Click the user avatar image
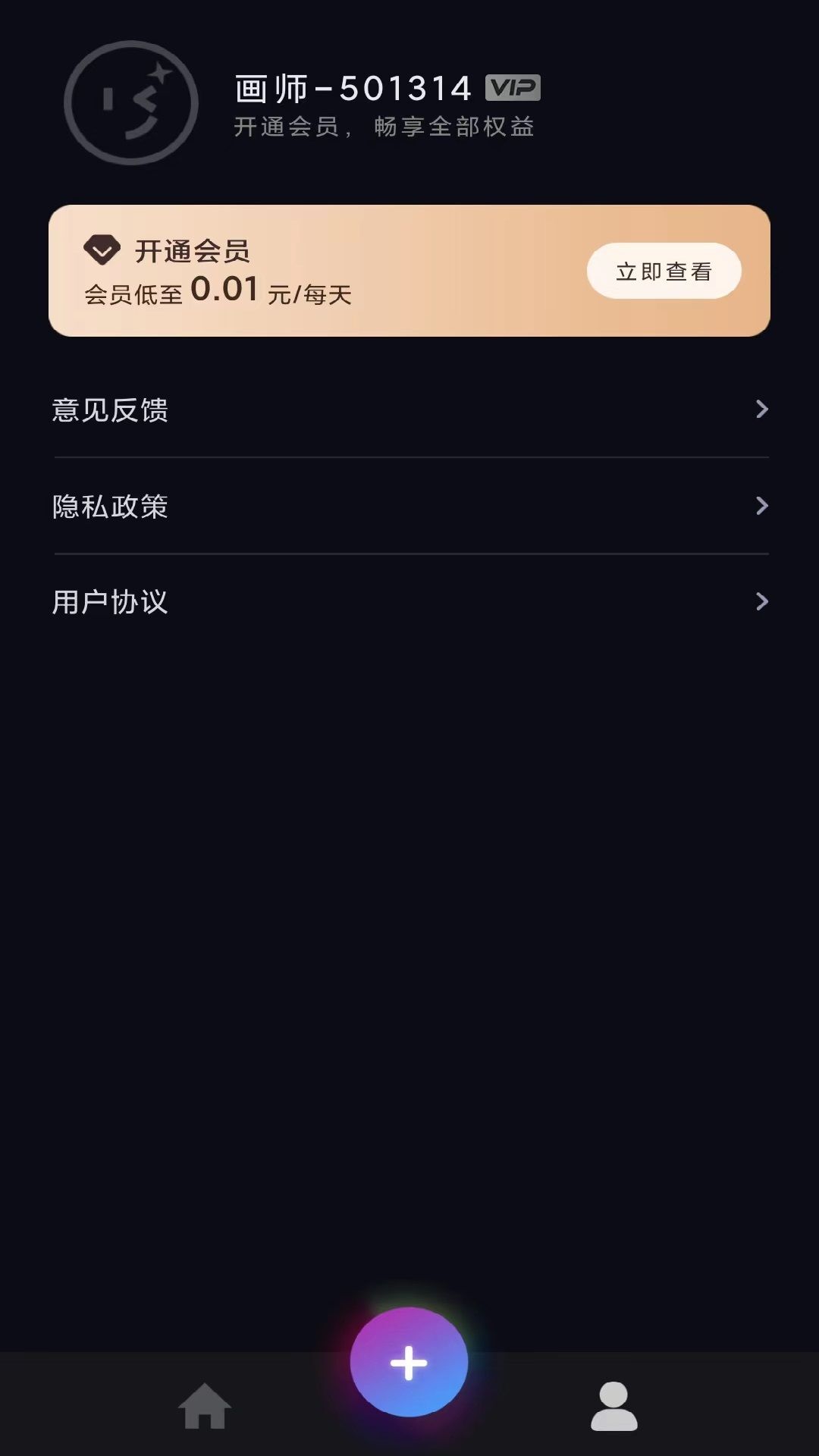 point(133,104)
